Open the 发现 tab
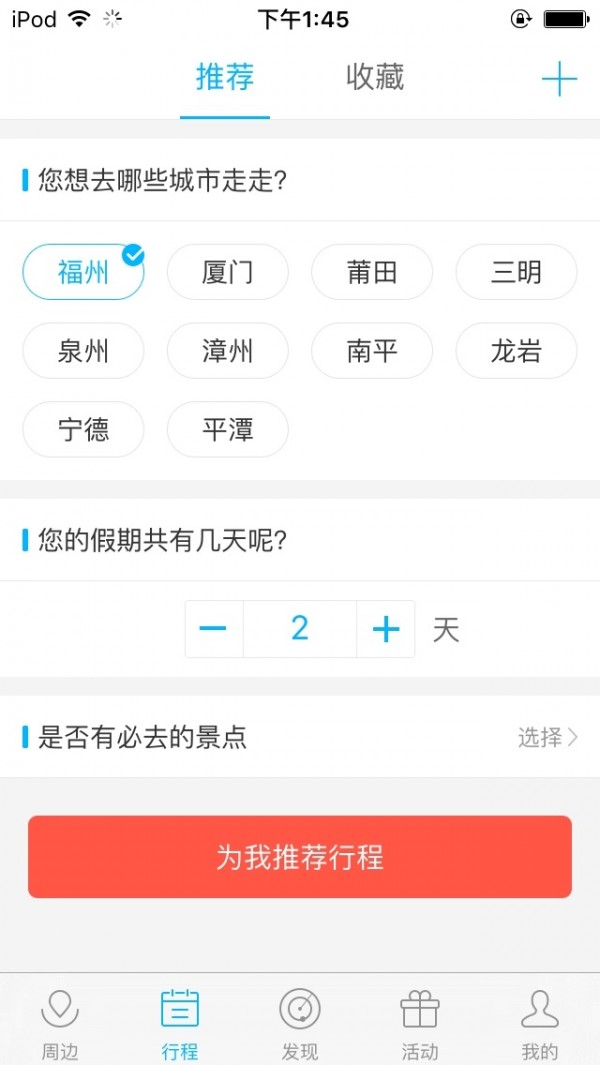600x1065 pixels. pyautogui.click(x=300, y=1023)
